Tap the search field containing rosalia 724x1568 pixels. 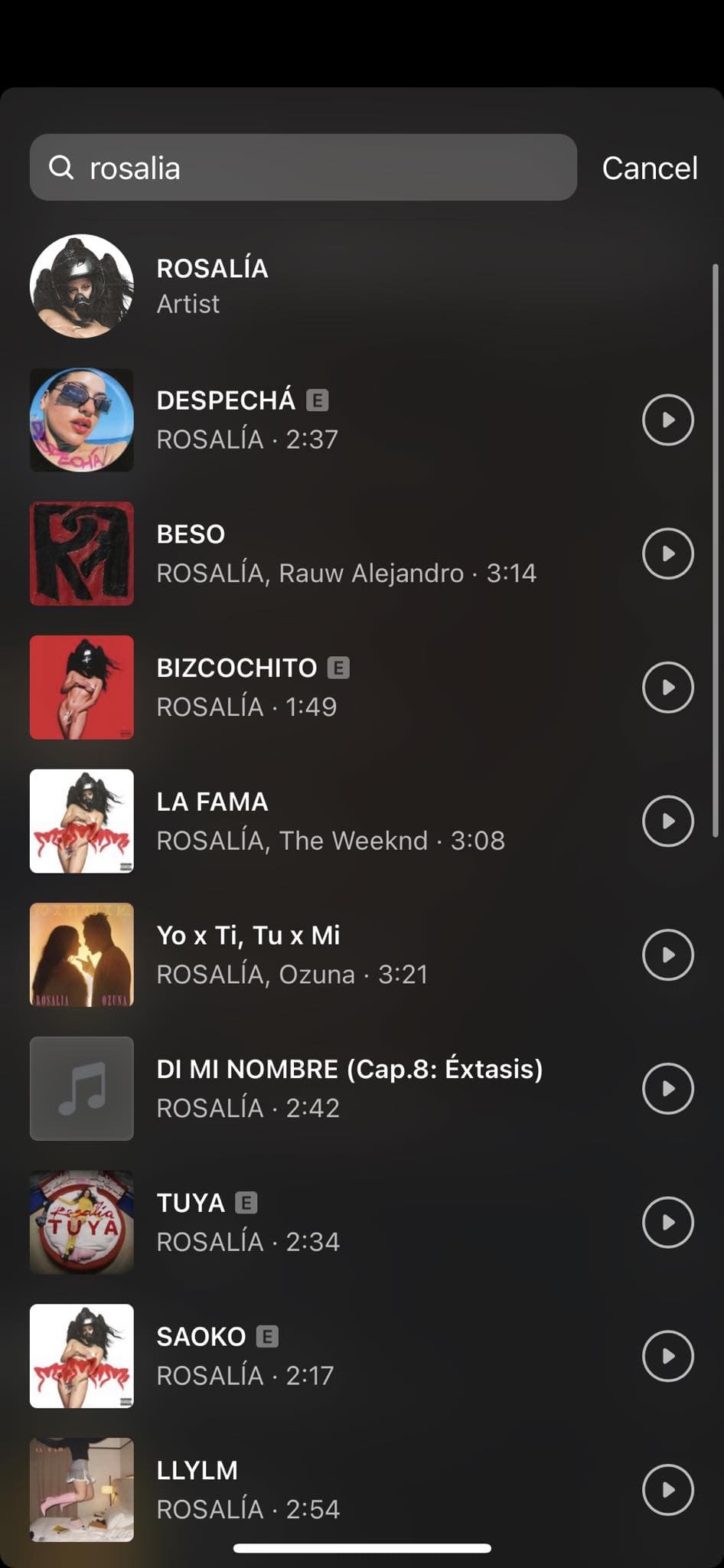point(302,168)
